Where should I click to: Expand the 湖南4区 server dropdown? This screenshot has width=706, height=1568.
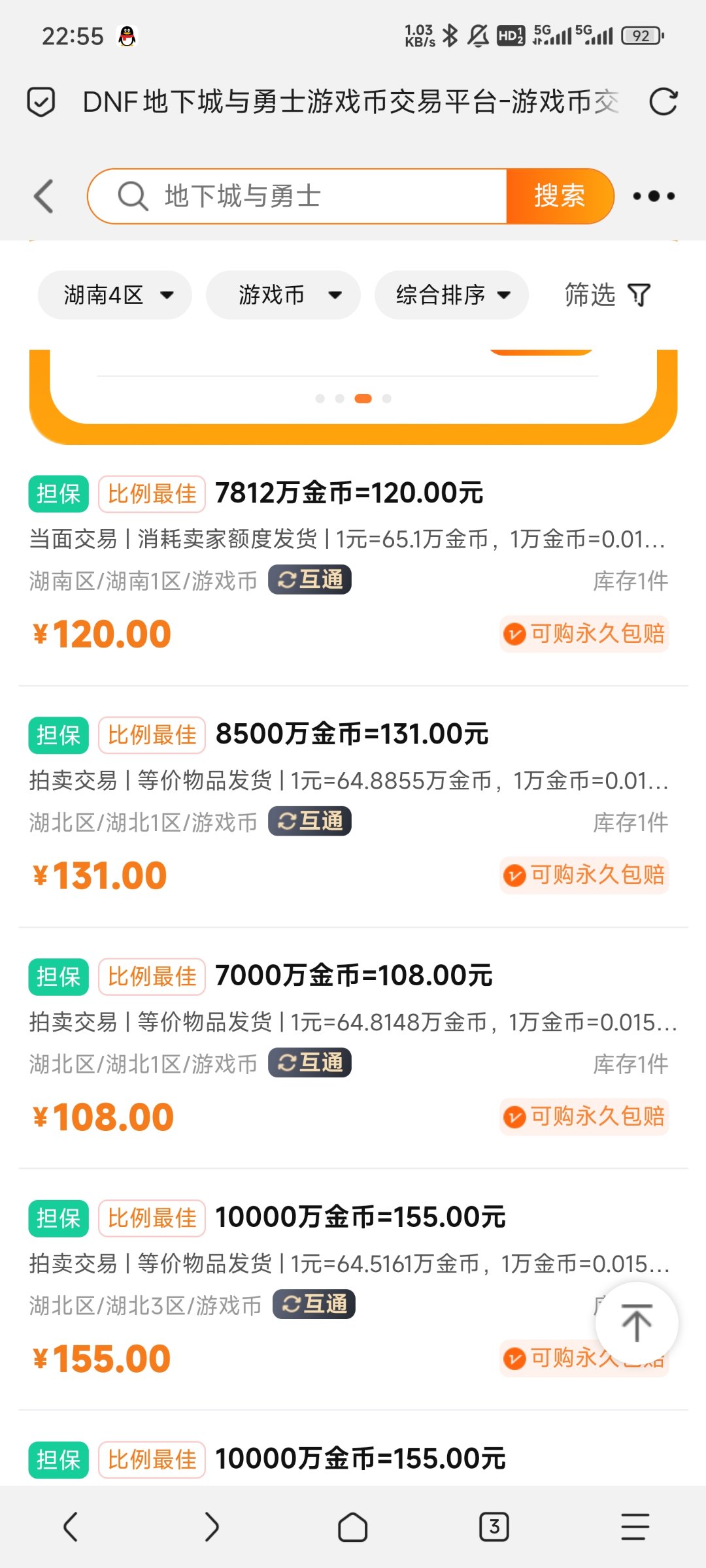115,295
